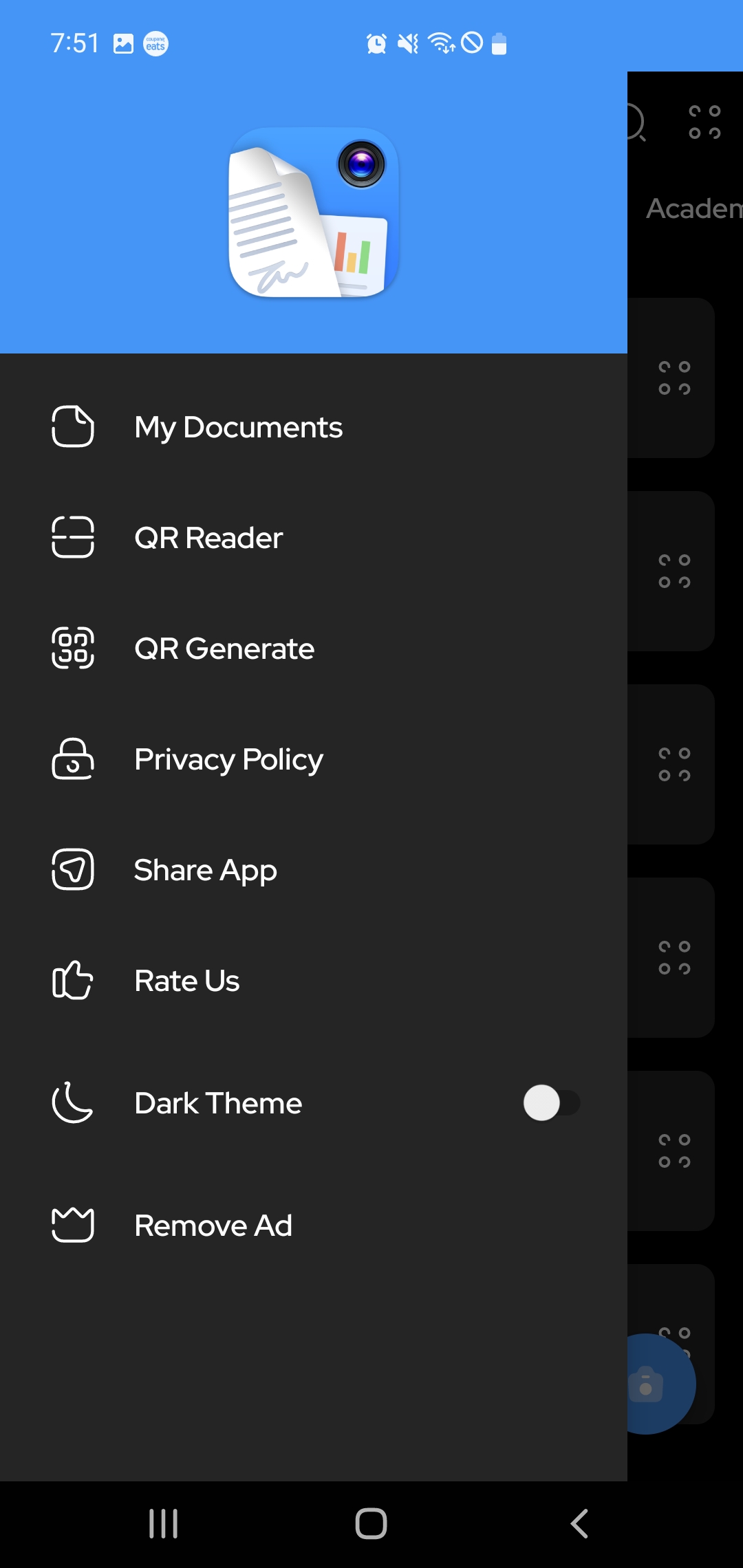The image size is (743, 1568).
Task: Open Rate Us
Action: (314, 981)
